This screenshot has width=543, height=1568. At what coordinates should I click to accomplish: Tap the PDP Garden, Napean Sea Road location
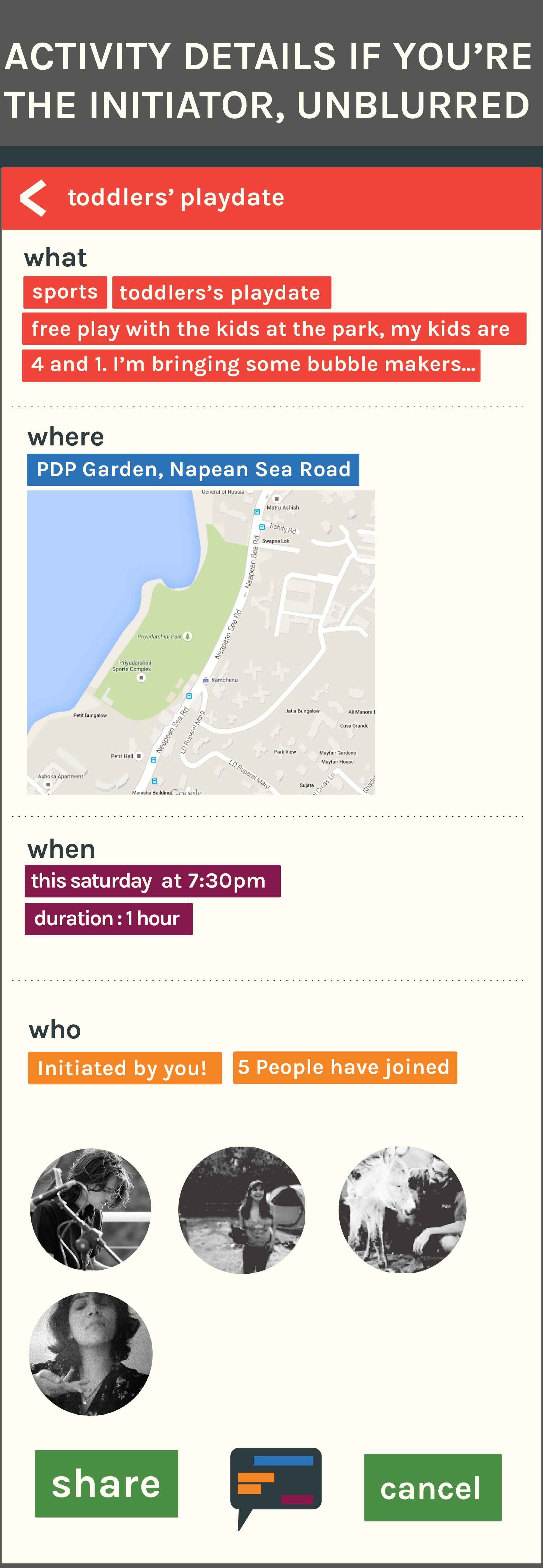click(x=193, y=469)
